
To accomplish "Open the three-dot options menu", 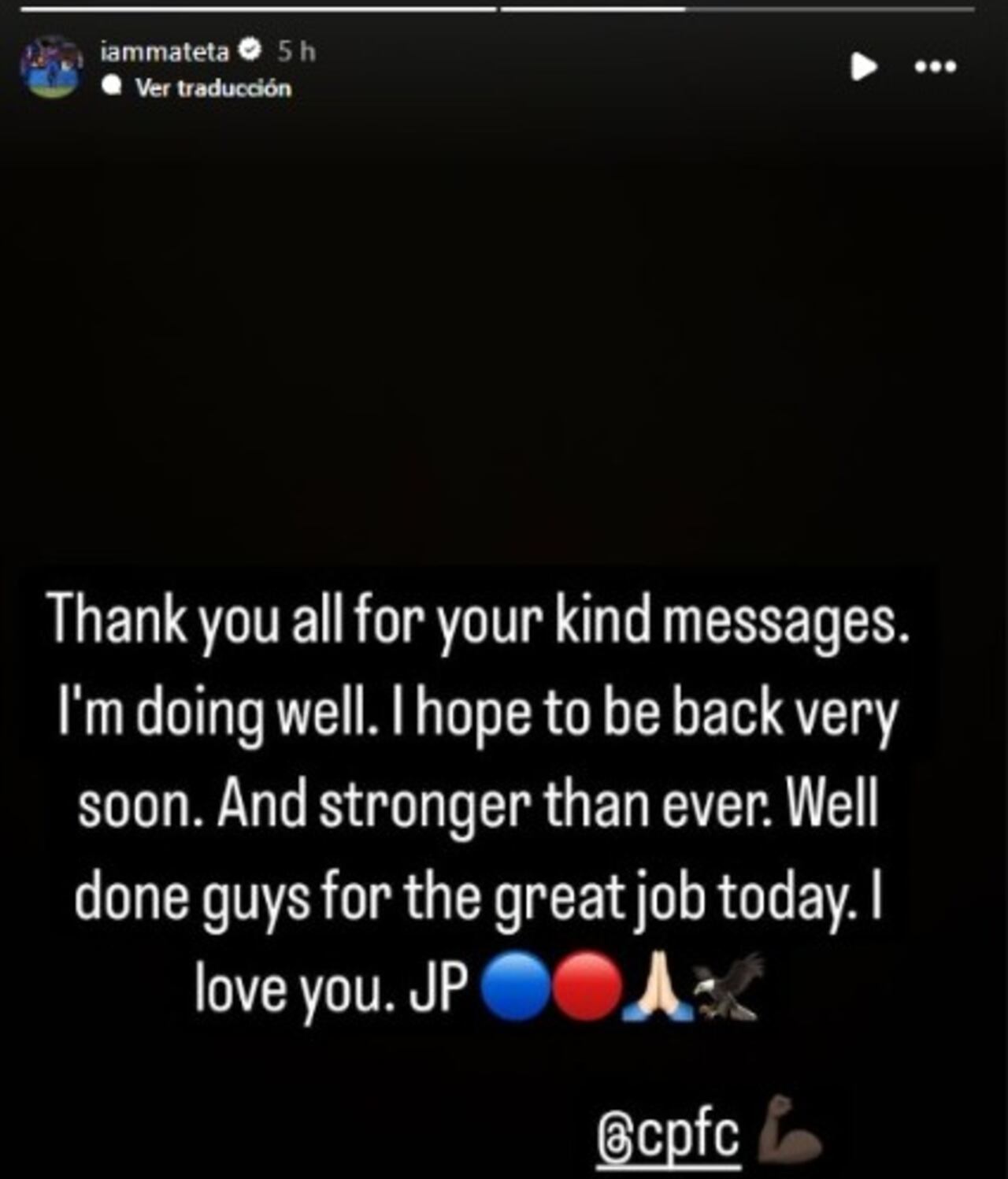I will [x=936, y=67].
